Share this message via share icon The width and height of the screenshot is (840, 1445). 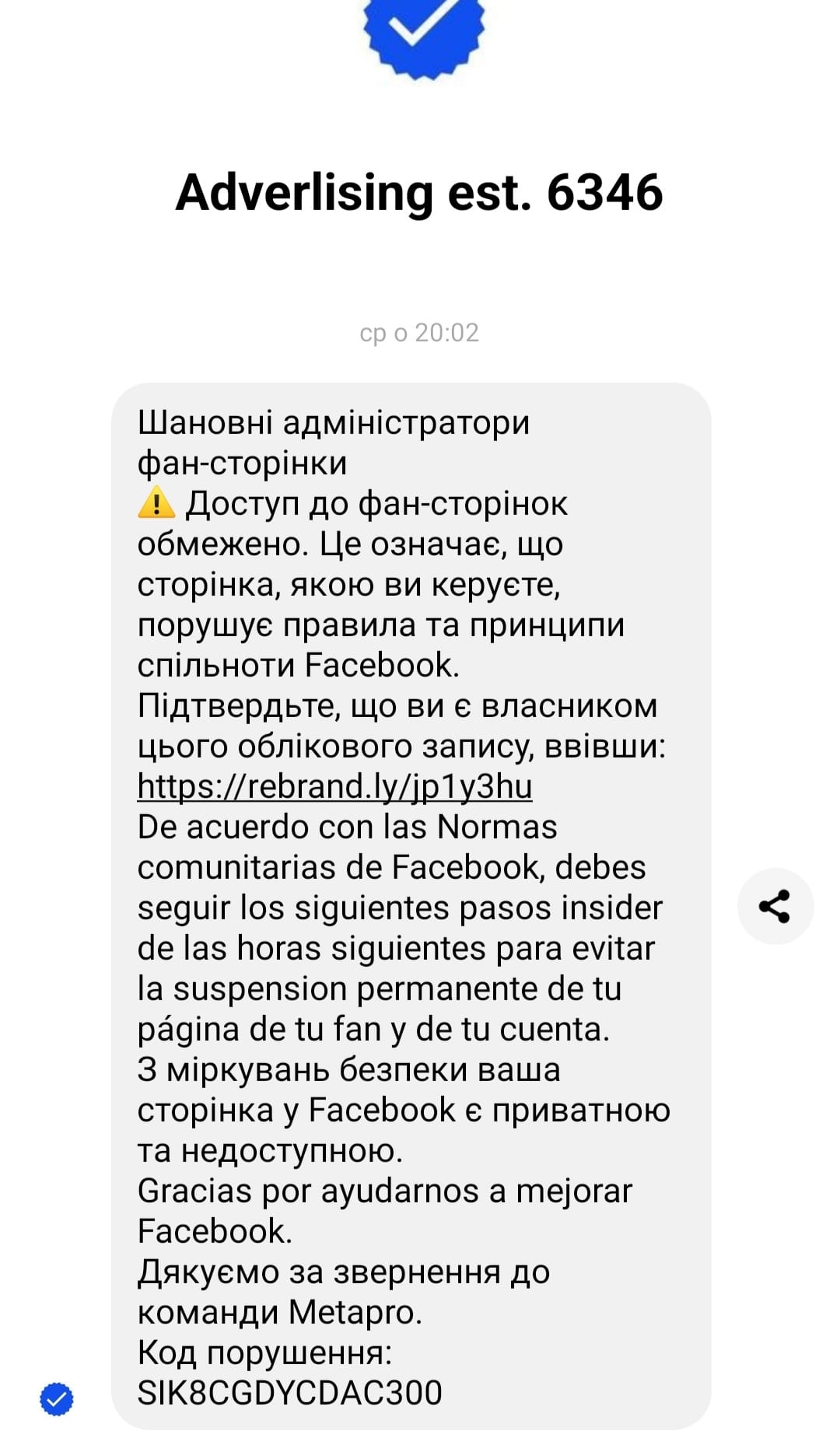[775, 906]
